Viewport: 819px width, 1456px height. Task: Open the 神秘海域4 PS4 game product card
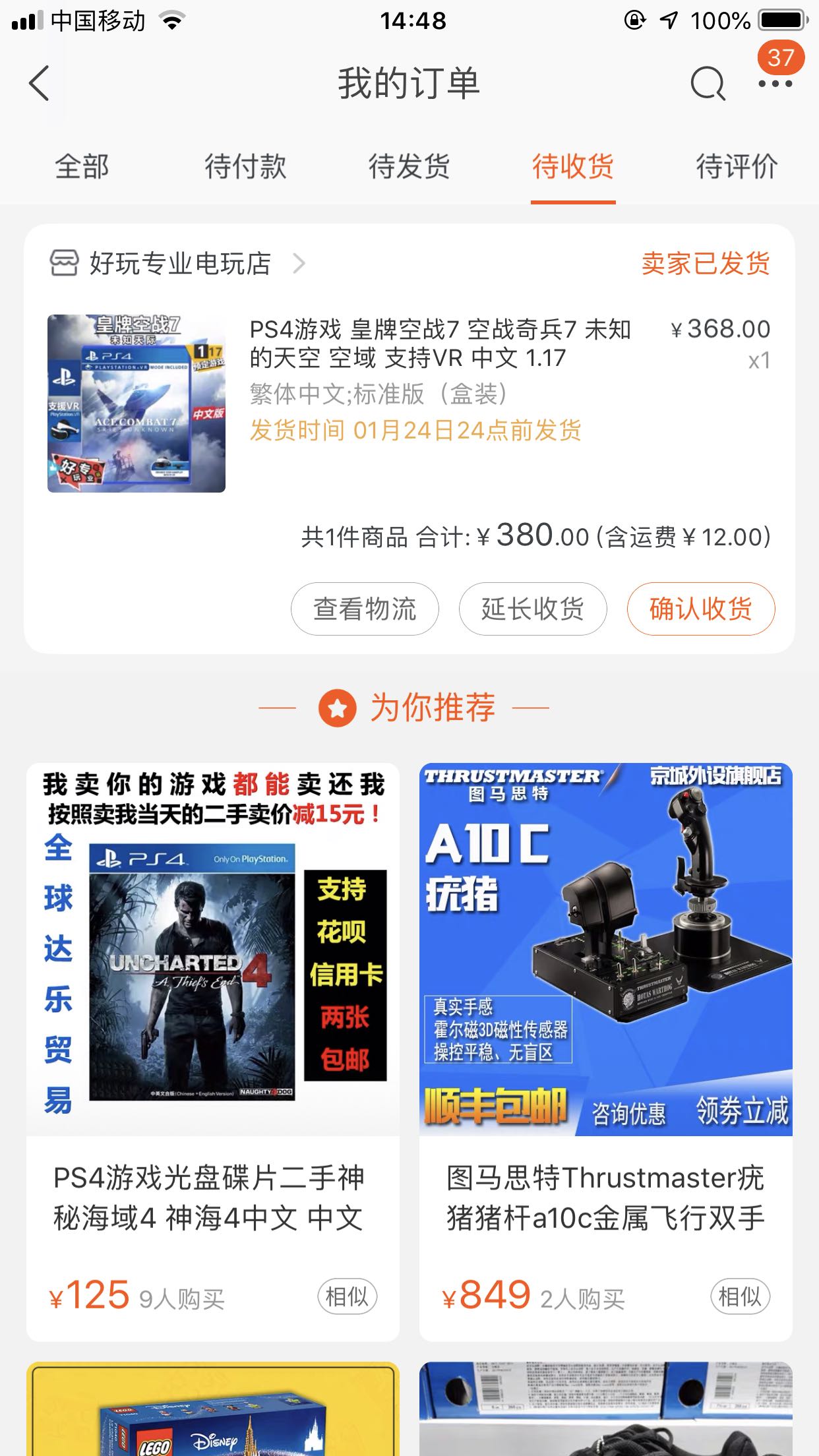tap(212, 989)
